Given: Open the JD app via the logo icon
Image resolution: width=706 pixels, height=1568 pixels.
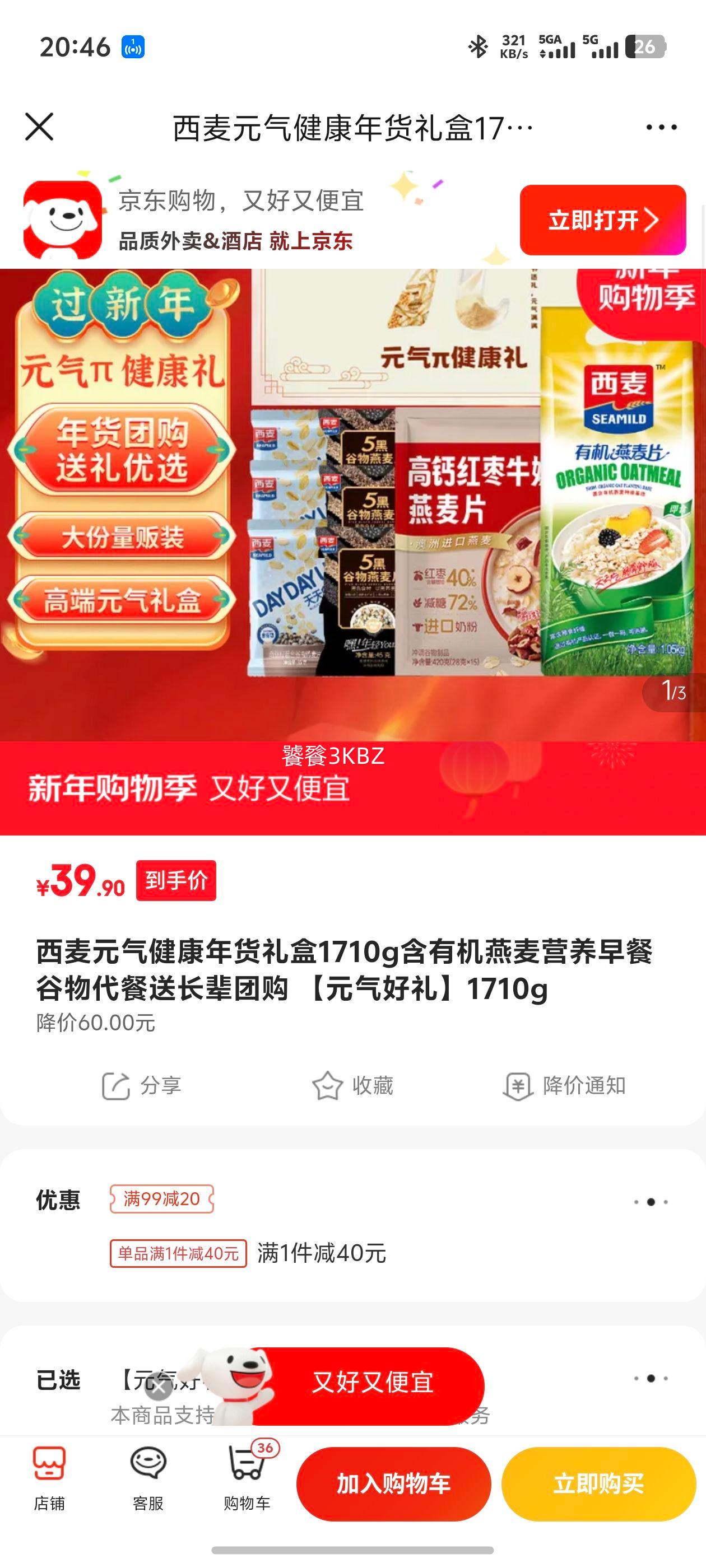Looking at the screenshot, I should tap(64, 220).
